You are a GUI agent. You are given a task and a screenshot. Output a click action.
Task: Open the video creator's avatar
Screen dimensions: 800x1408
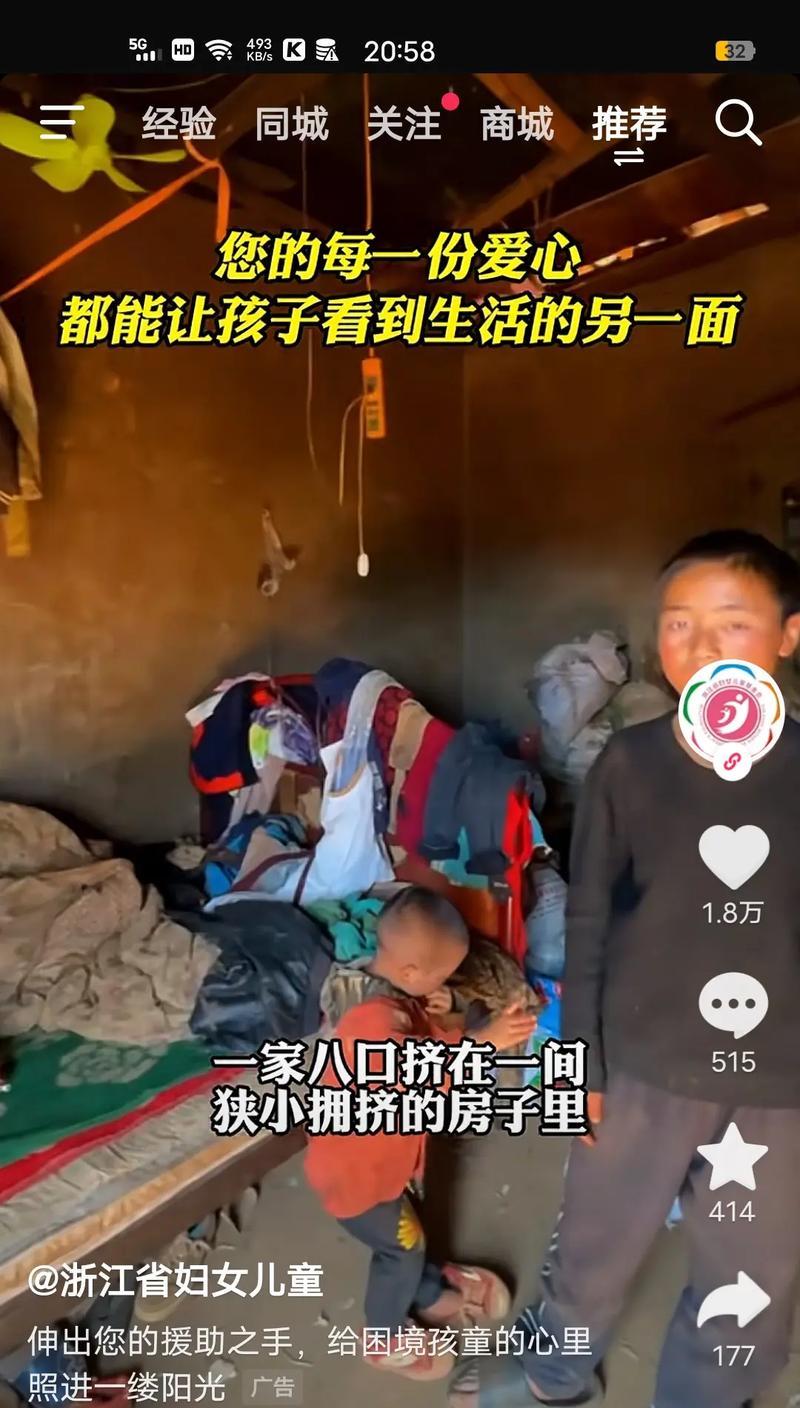[732, 712]
